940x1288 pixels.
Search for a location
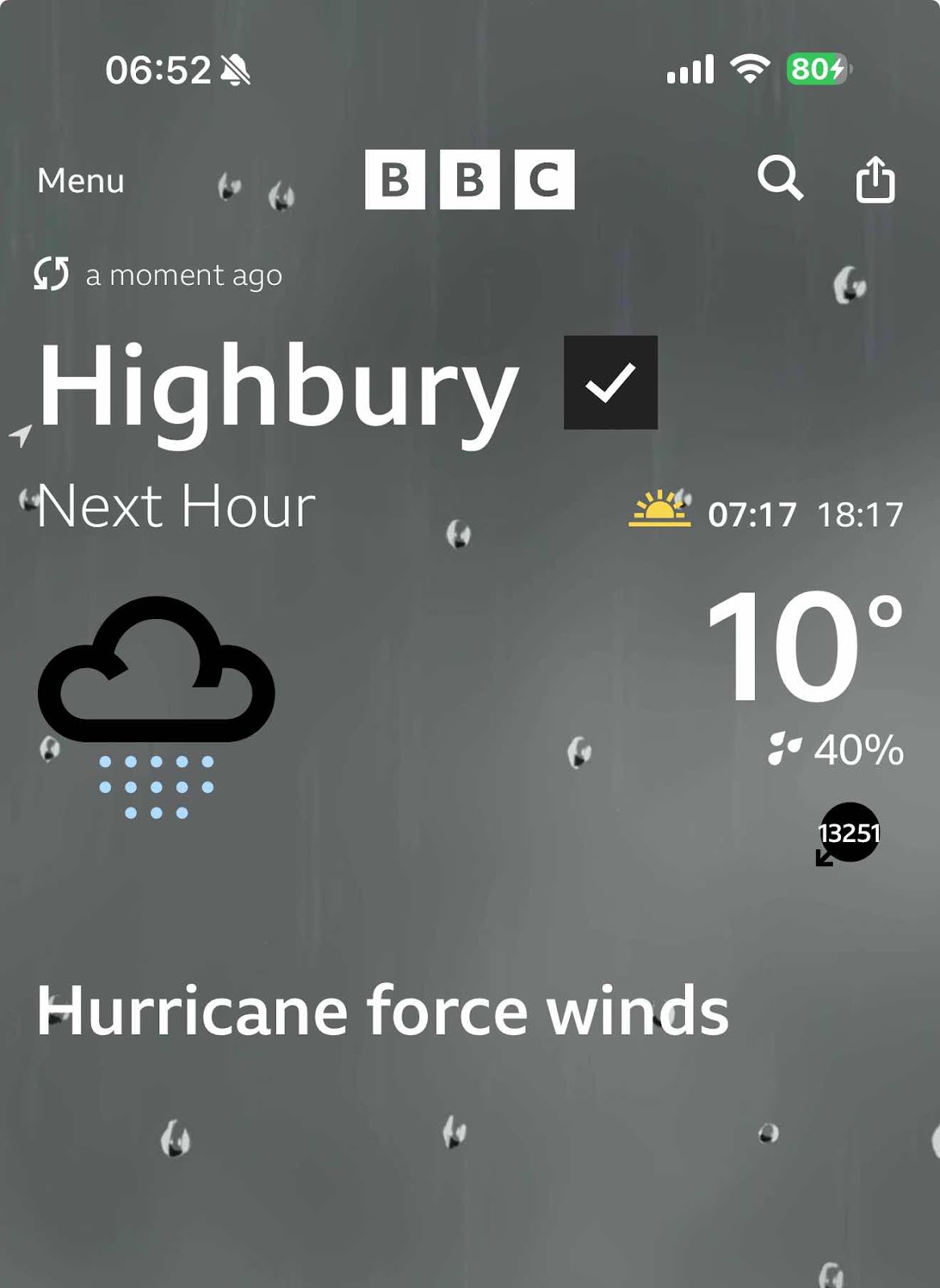pyautogui.click(x=779, y=178)
